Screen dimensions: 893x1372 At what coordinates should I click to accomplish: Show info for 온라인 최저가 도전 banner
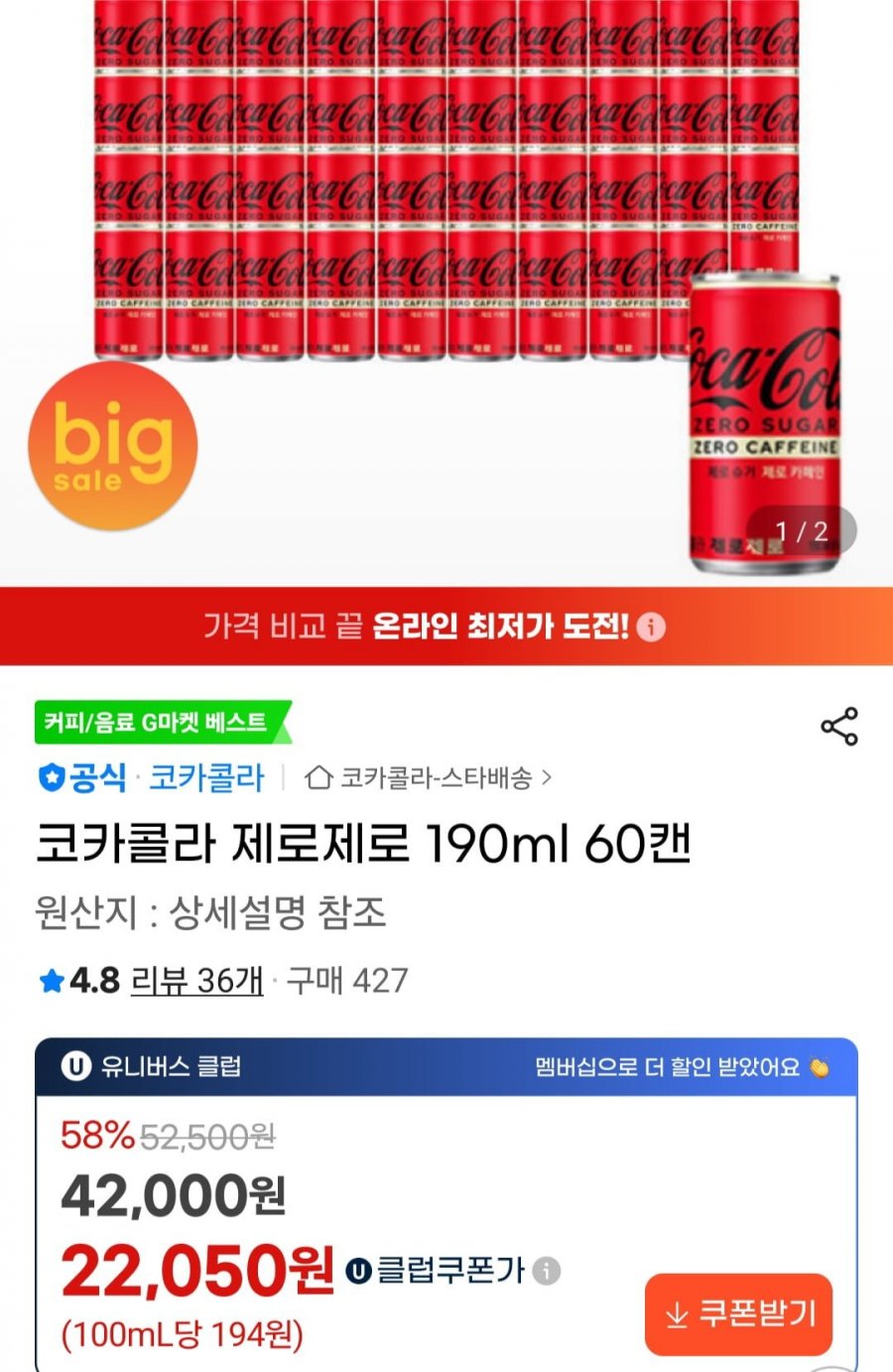(651, 626)
